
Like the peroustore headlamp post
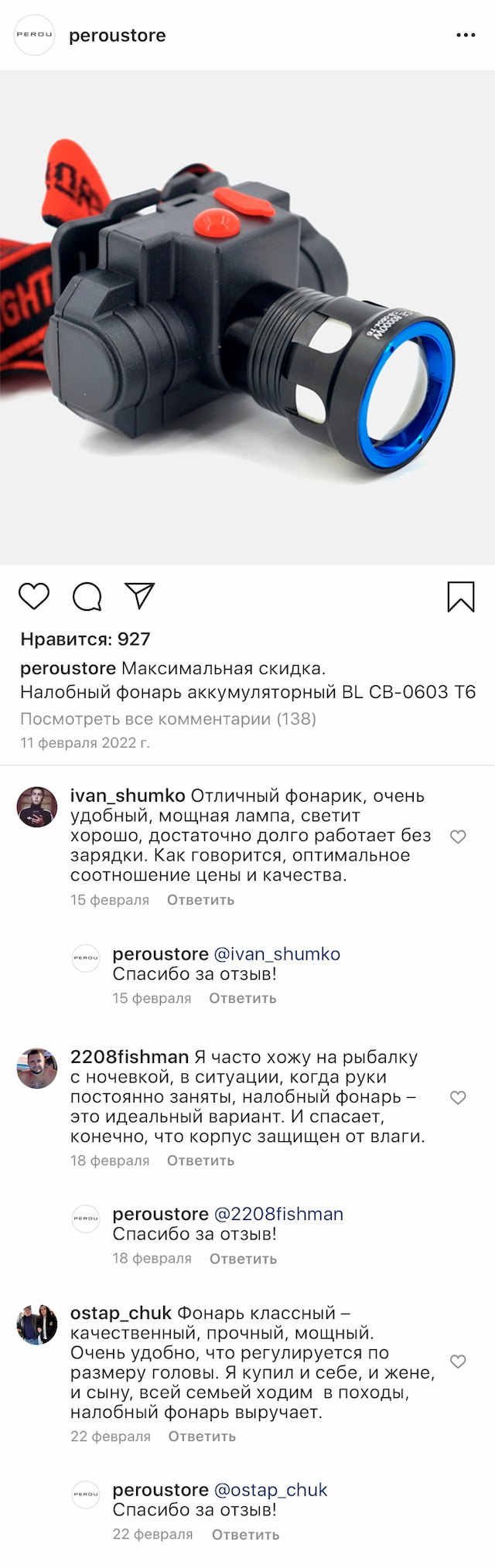(x=34, y=596)
